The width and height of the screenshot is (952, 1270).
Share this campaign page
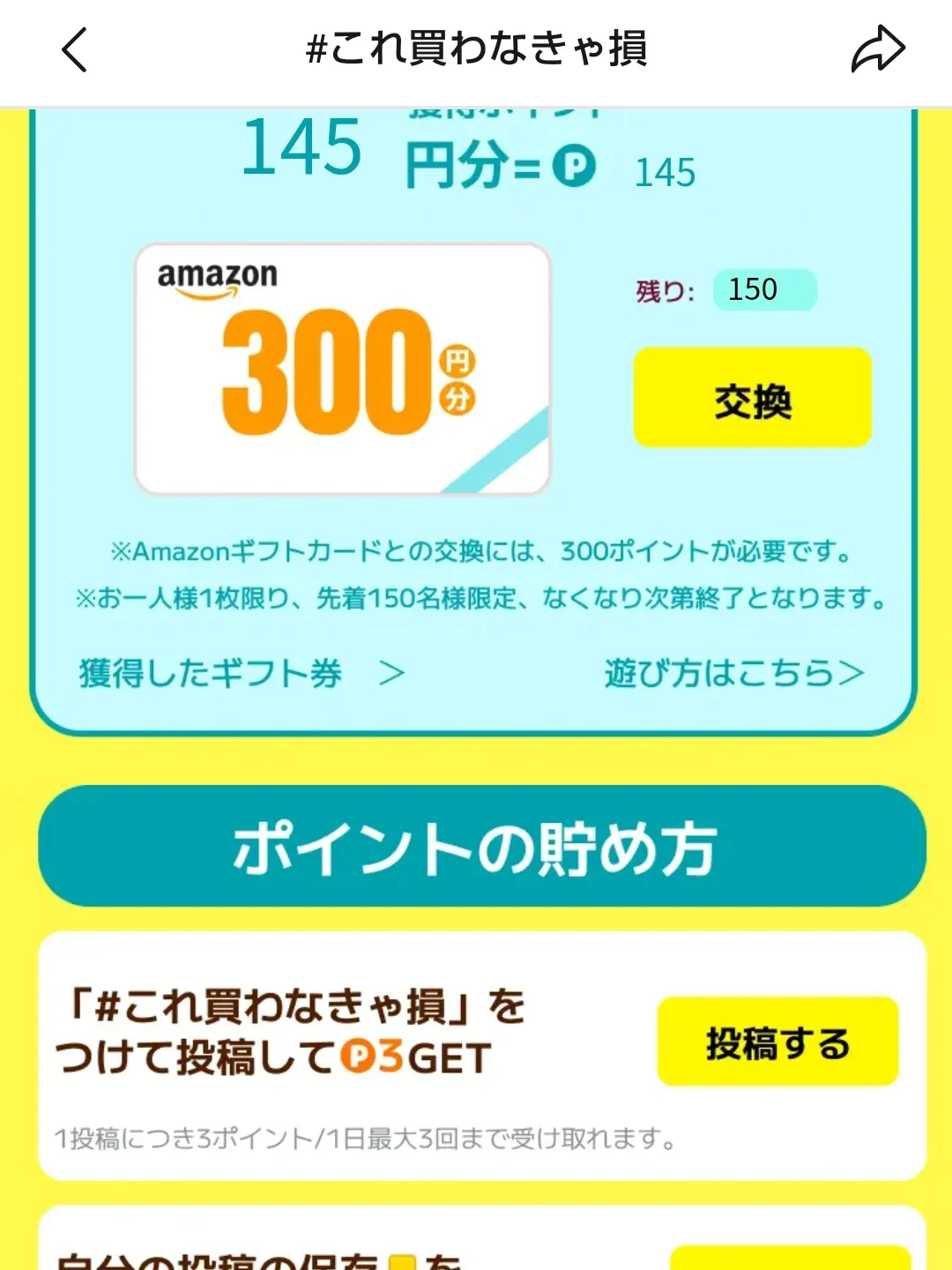(x=877, y=49)
